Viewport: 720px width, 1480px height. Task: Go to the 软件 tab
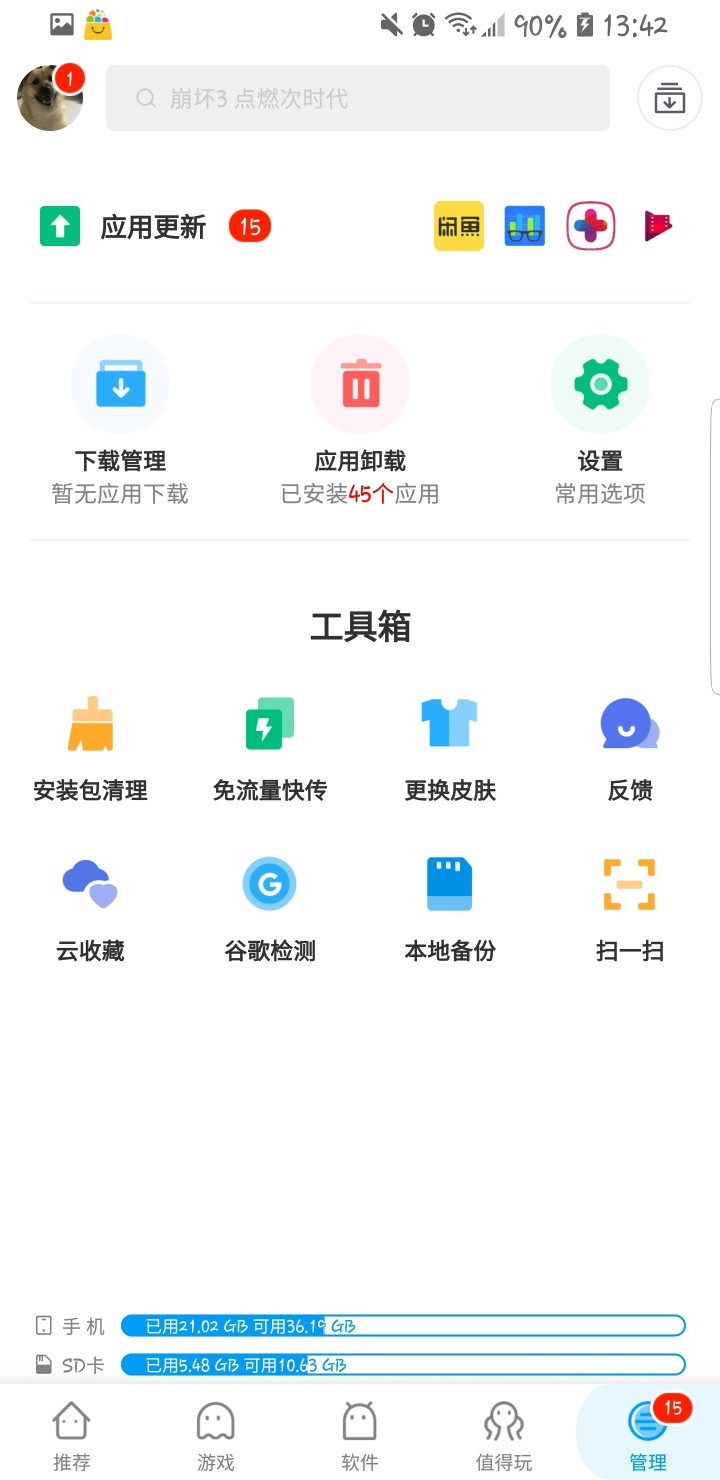(360, 1435)
